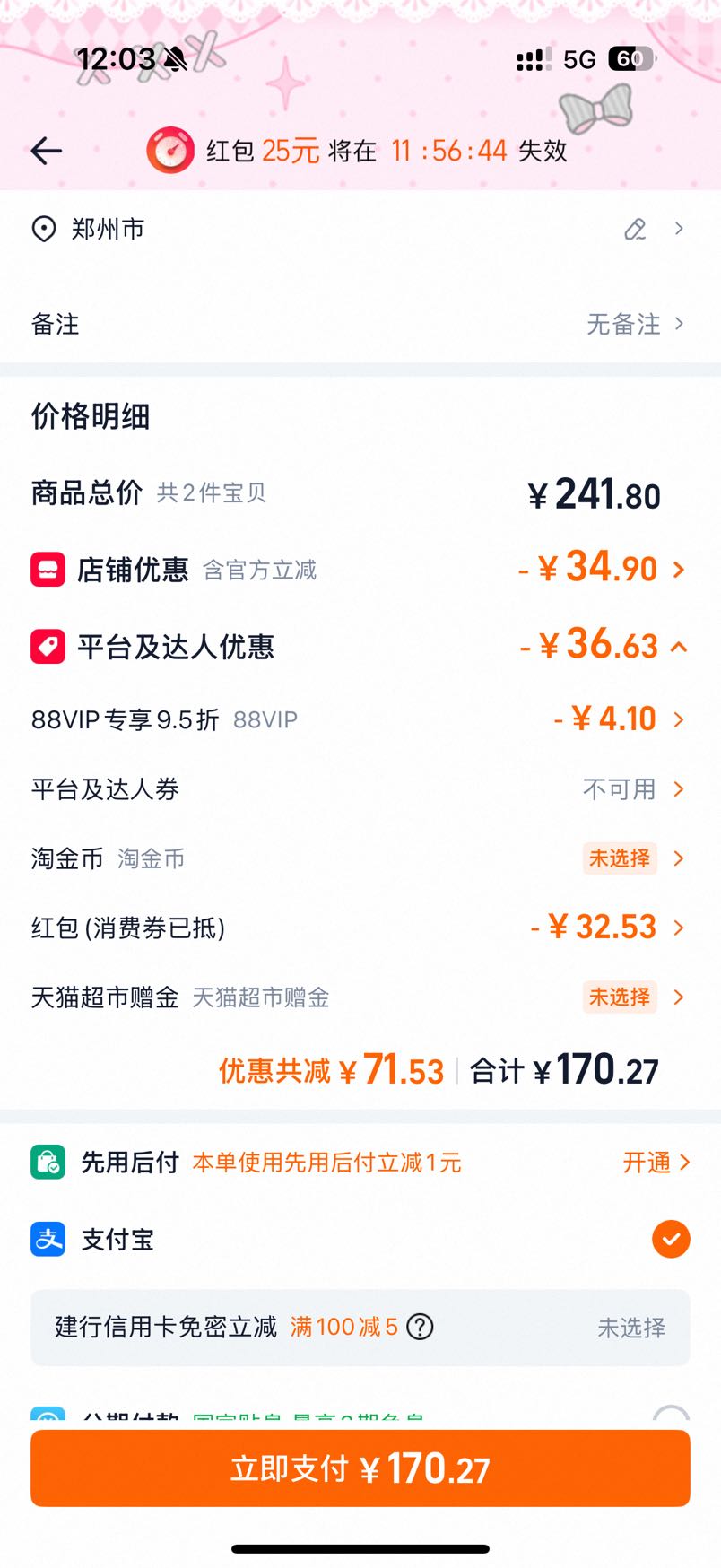Open the 平台及达人券 row
Viewport: 721px width, 1568px height.
click(360, 789)
